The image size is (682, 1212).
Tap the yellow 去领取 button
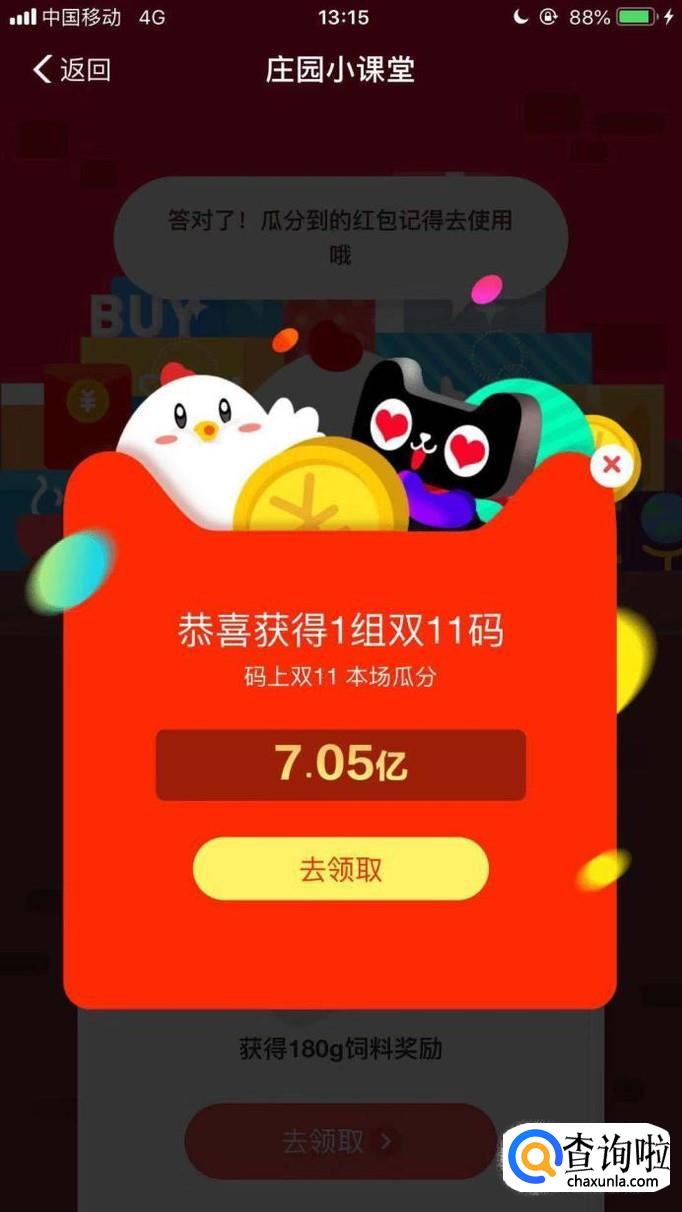click(341, 869)
